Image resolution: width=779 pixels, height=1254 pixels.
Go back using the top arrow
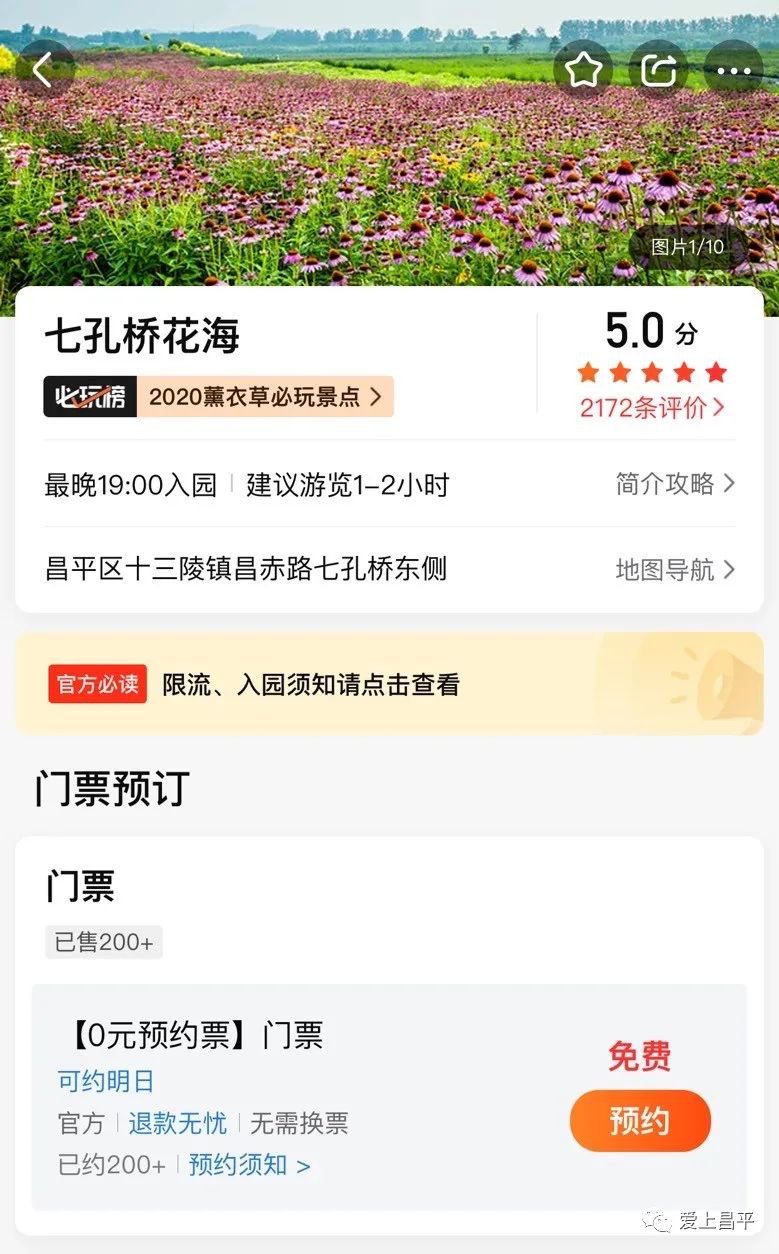(43, 69)
